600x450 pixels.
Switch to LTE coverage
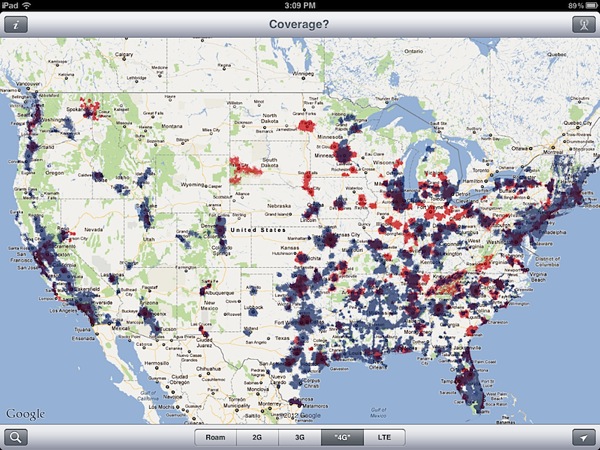click(385, 437)
